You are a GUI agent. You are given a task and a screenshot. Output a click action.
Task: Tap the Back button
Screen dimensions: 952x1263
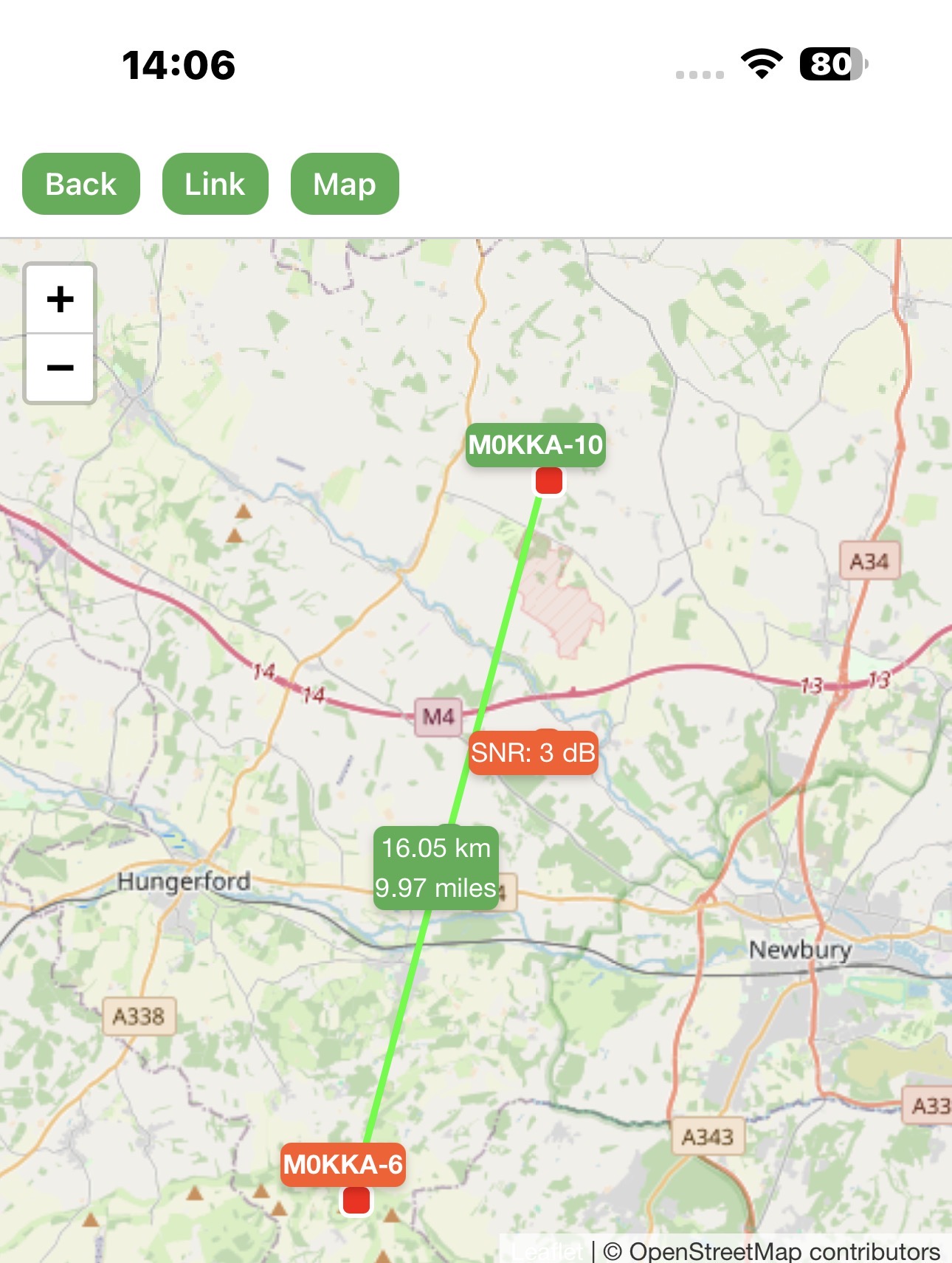click(81, 184)
